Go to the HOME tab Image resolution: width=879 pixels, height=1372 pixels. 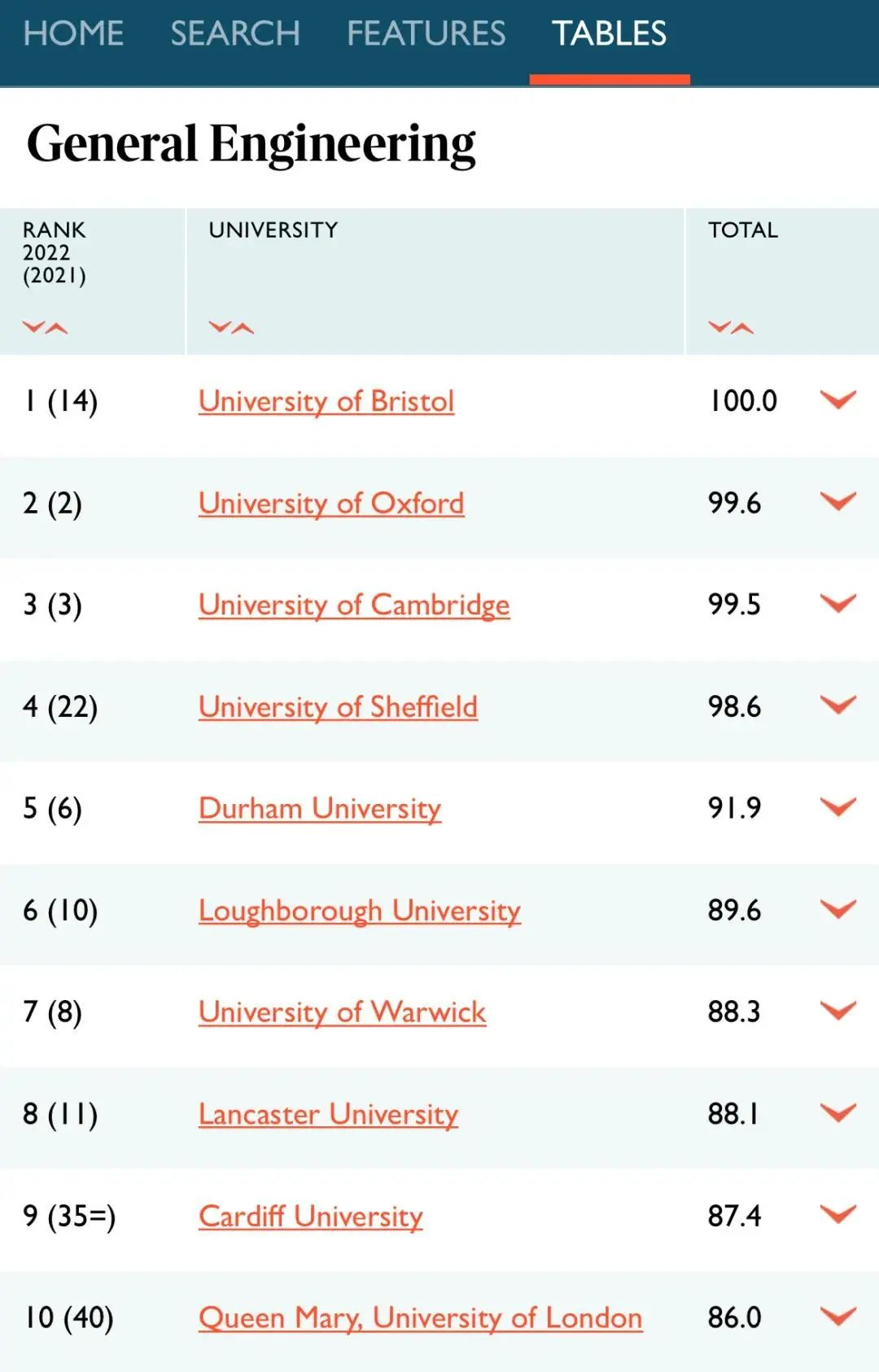tap(73, 33)
